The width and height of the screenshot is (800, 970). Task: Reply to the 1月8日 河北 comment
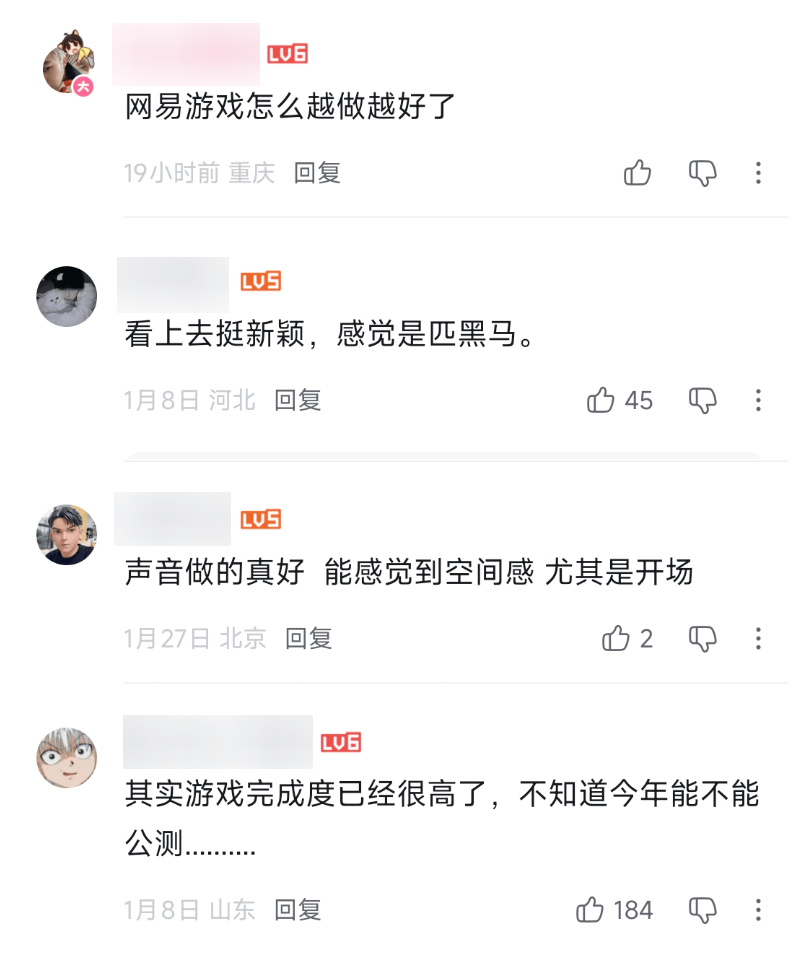pos(298,401)
